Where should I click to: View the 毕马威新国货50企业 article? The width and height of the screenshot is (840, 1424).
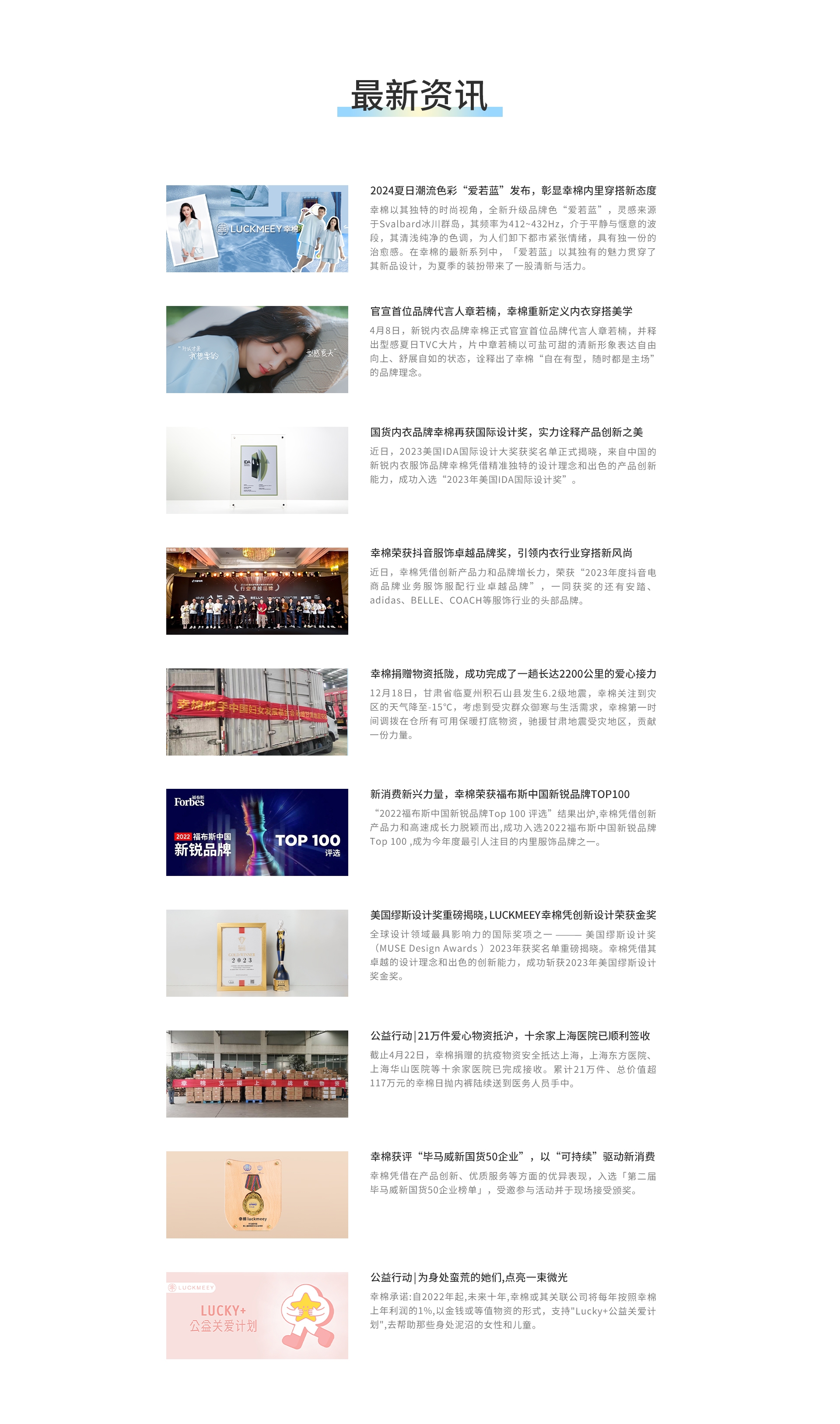point(512,1156)
